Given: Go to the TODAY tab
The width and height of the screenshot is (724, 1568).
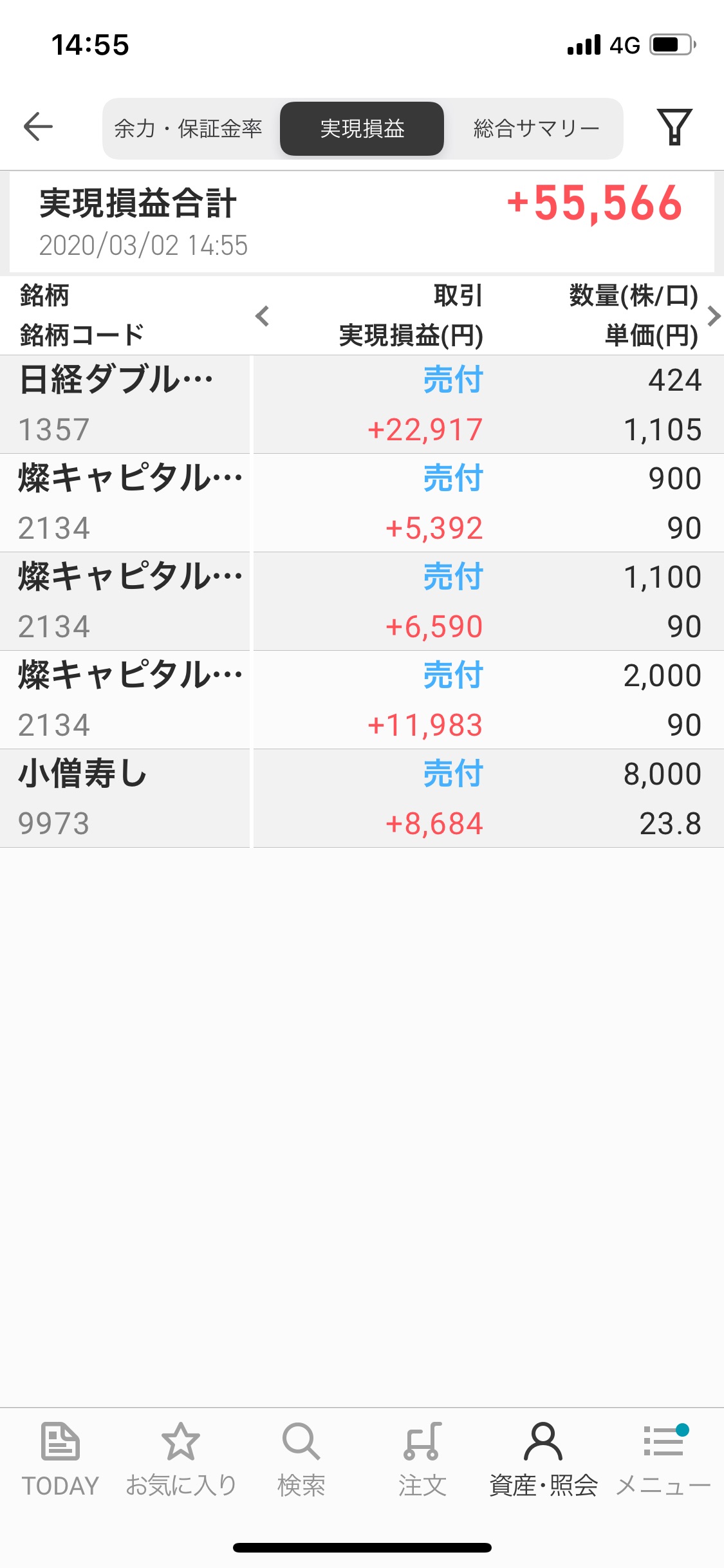Looking at the screenshot, I should coord(60,1459).
